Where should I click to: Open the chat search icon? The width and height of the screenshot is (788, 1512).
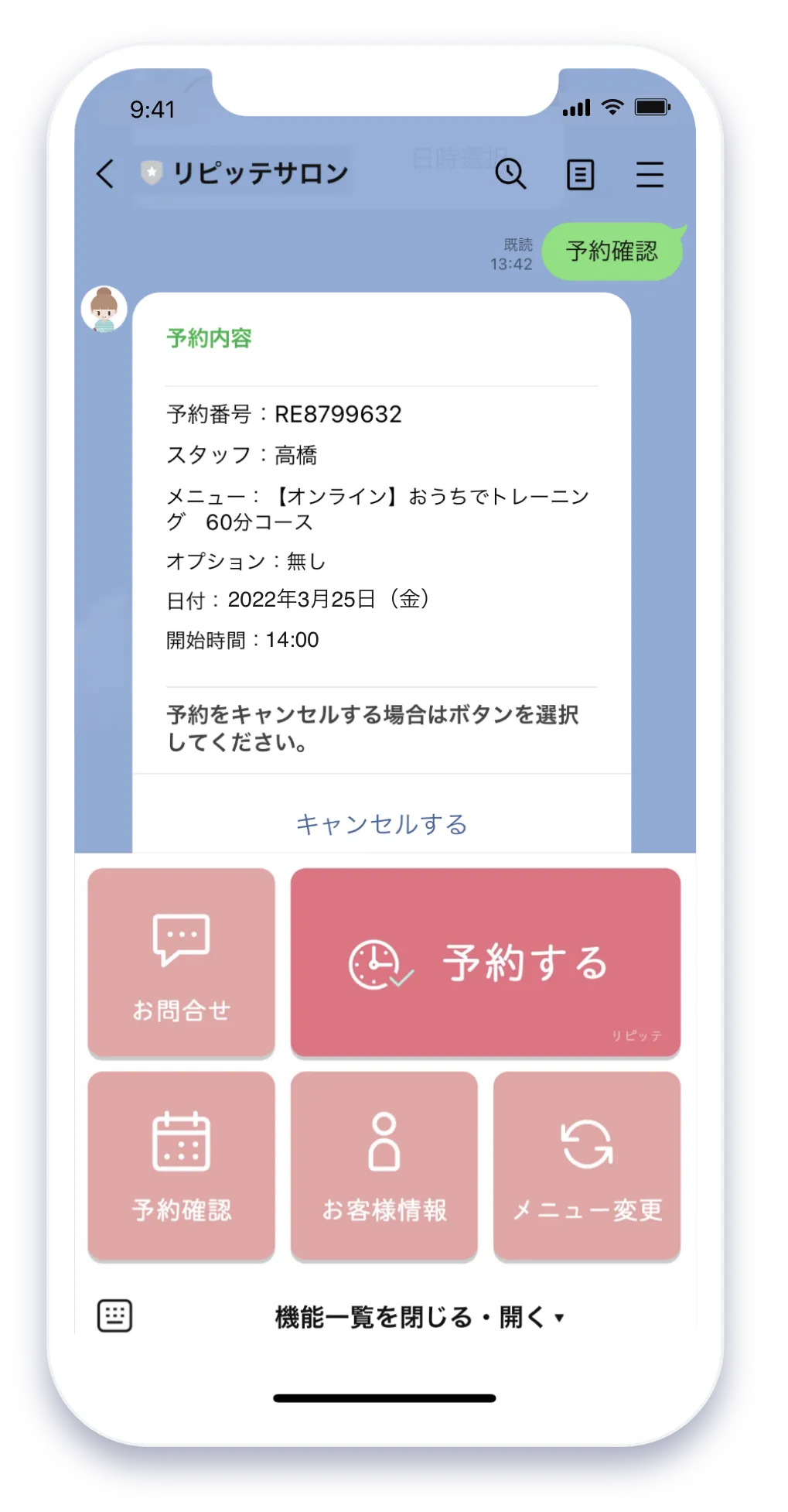(510, 176)
